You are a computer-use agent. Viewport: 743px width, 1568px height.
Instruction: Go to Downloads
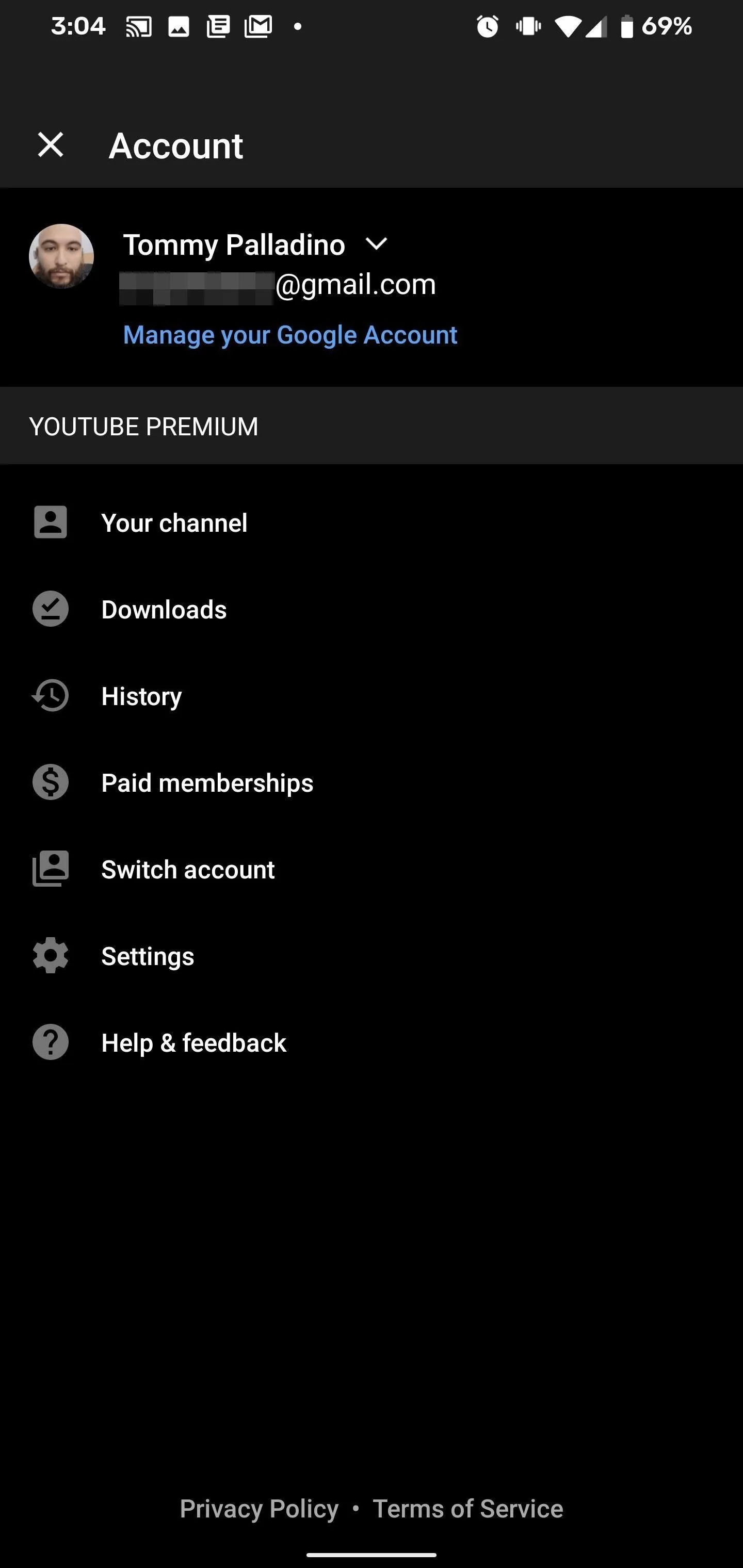click(x=372, y=609)
